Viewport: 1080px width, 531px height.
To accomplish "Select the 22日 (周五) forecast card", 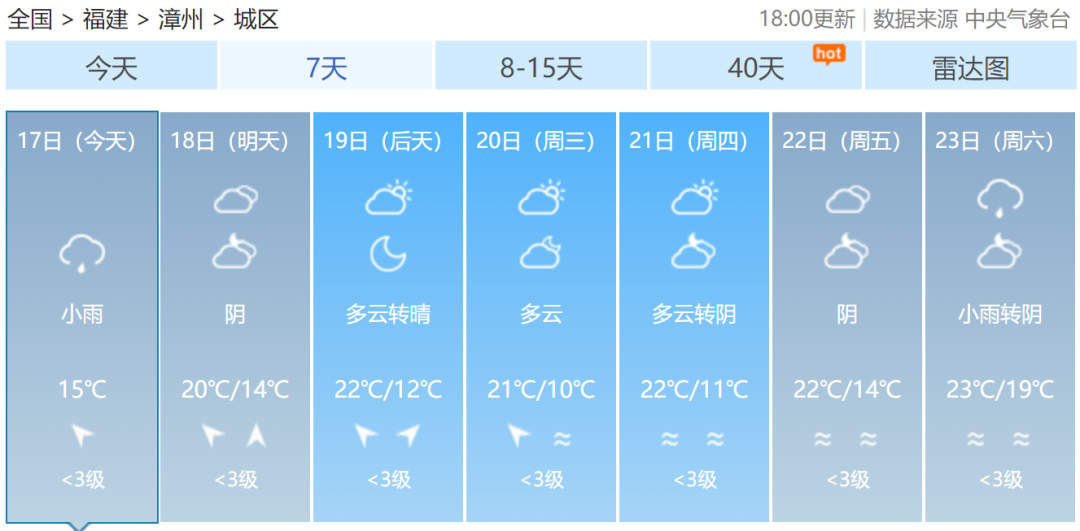I will (847, 316).
